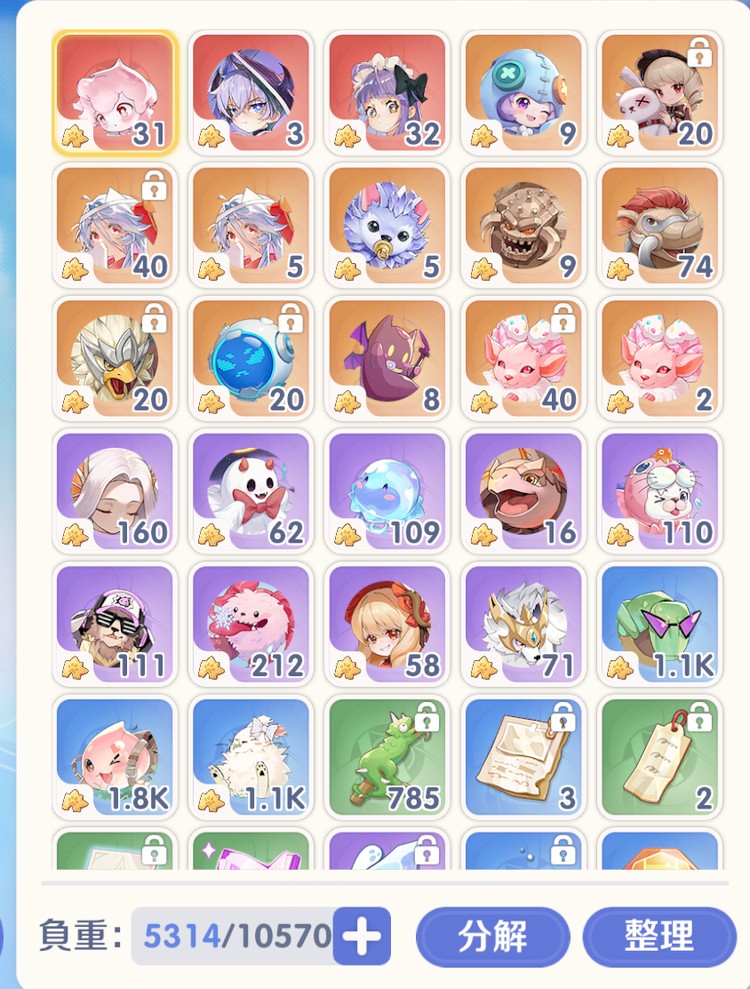Select the rock monster item with count 9
750x989 pixels.
523,225
